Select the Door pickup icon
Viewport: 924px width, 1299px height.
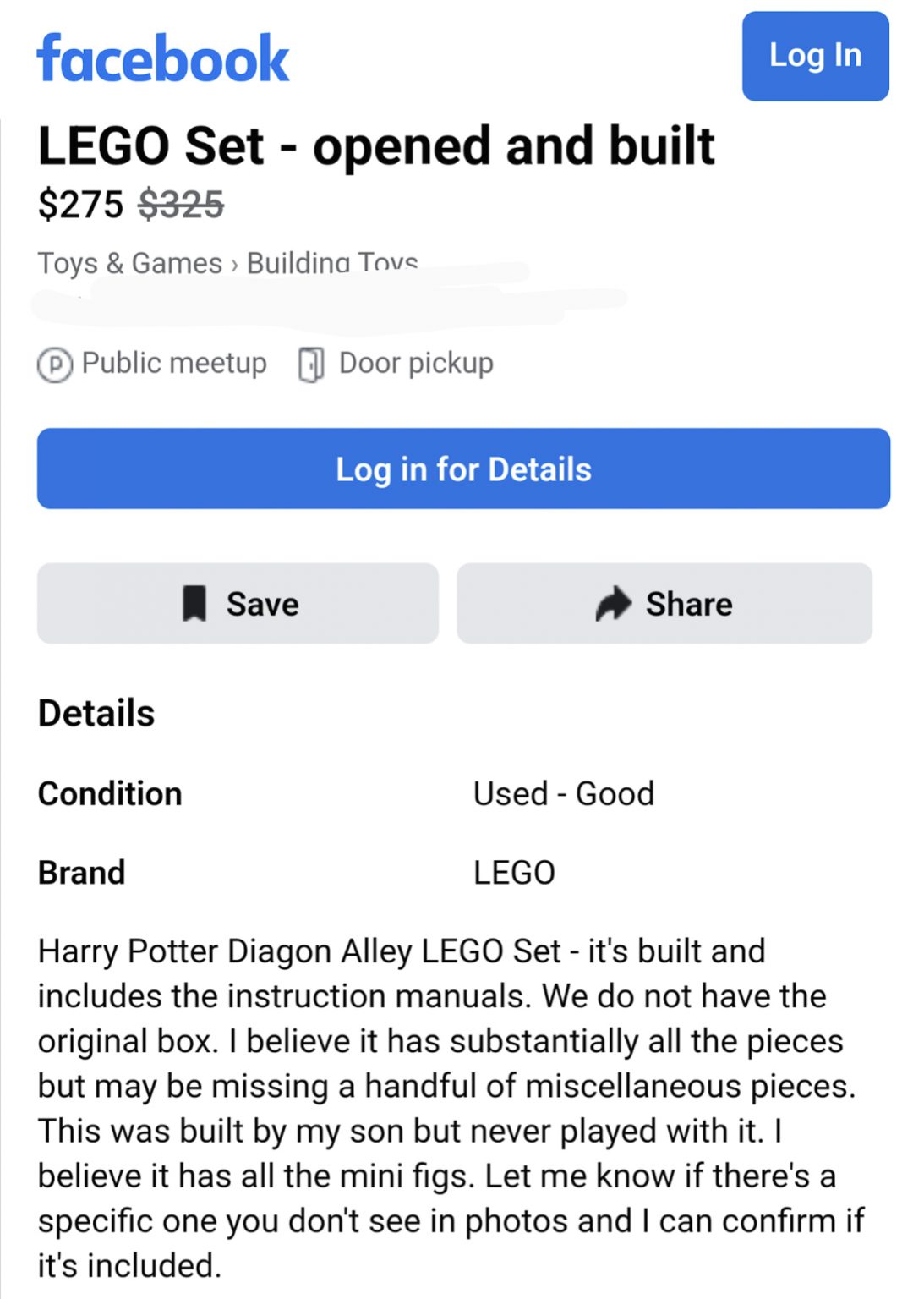[313, 363]
